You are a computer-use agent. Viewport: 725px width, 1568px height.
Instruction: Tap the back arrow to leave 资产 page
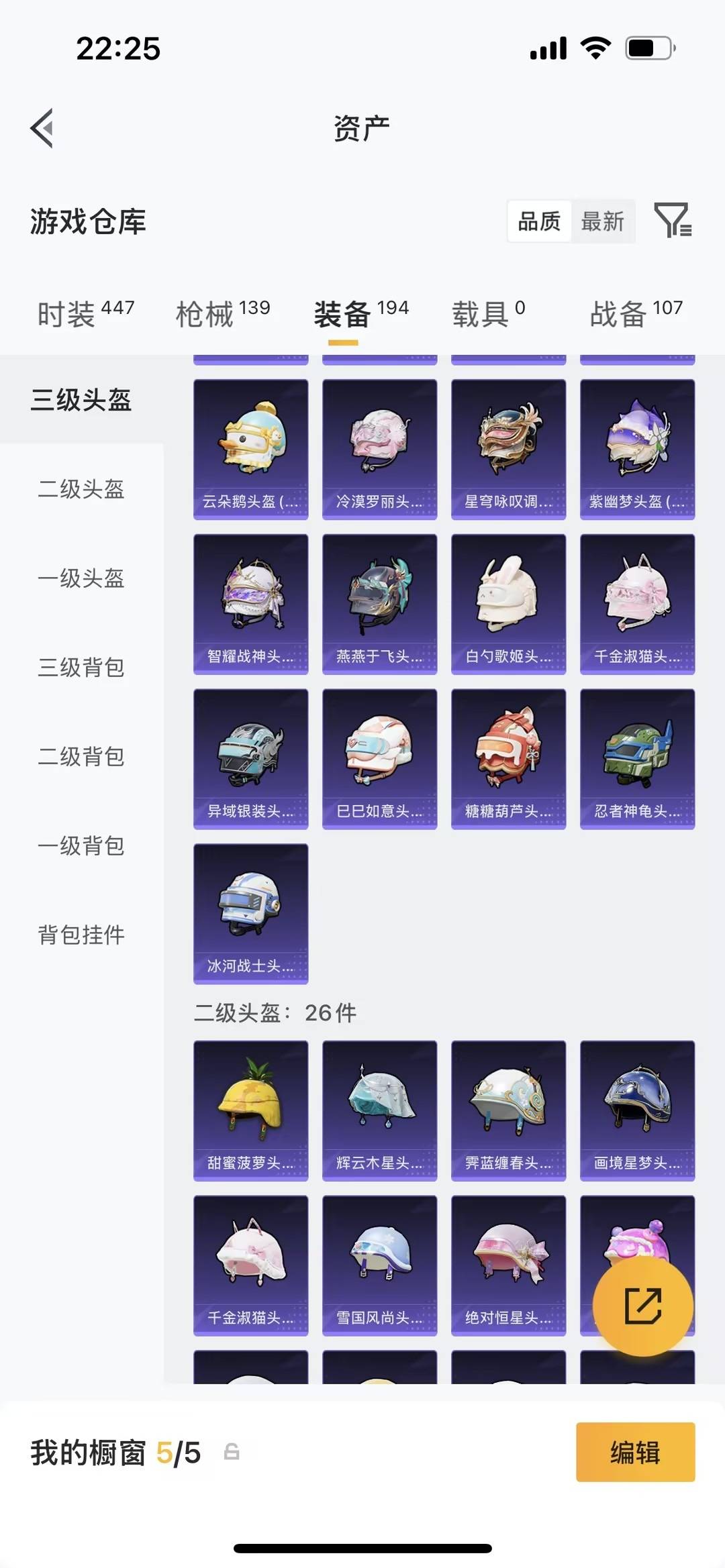42,128
